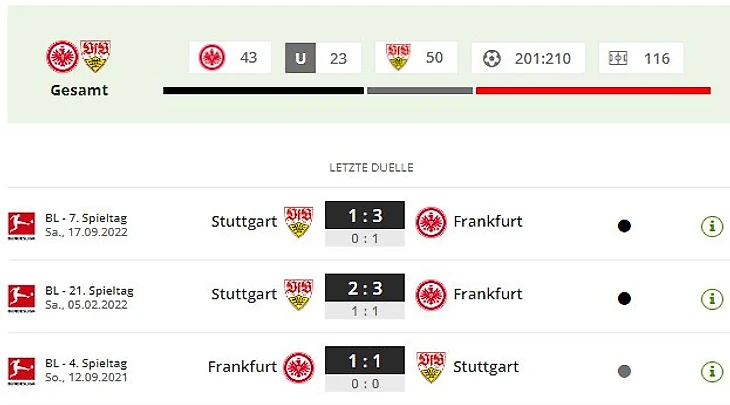Open the Stuttgart 2:3 Frankfurt match result

(364, 288)
